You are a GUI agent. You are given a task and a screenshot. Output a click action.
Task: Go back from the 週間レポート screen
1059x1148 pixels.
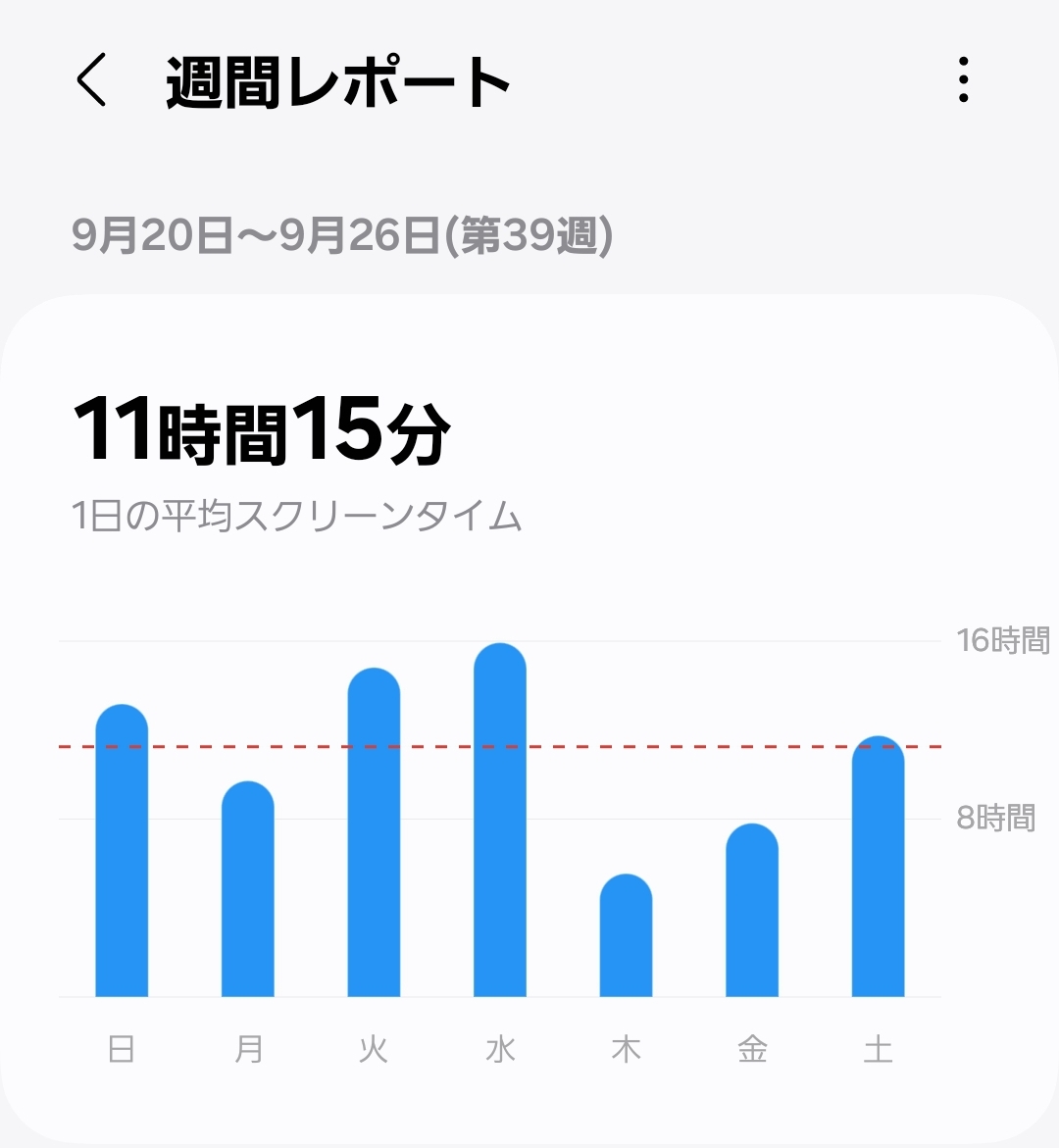coord(91,79)
